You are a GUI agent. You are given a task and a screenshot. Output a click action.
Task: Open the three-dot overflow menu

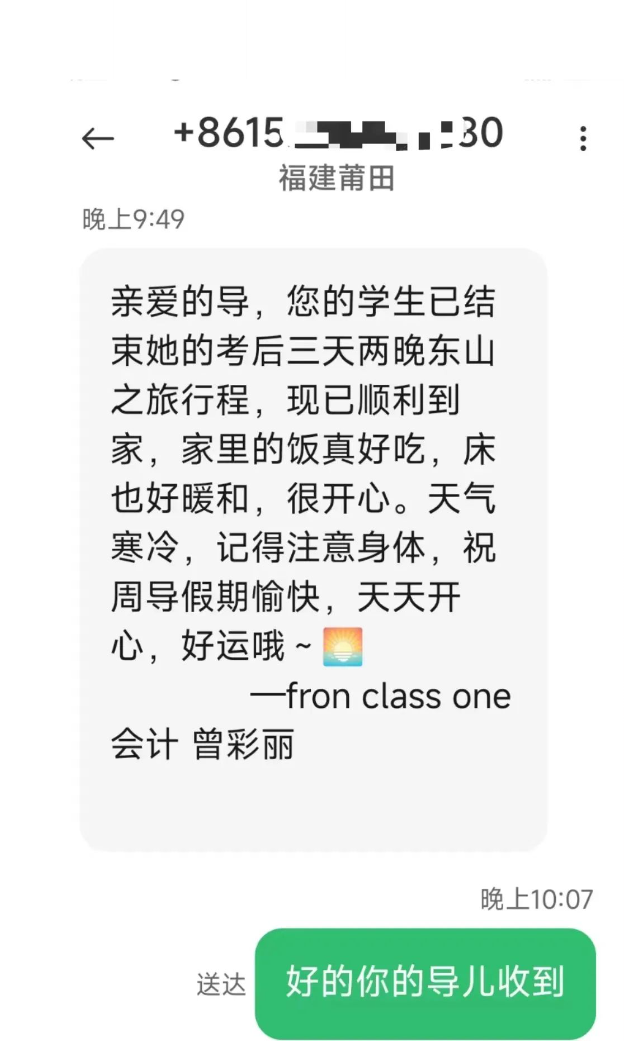point(583,139)
